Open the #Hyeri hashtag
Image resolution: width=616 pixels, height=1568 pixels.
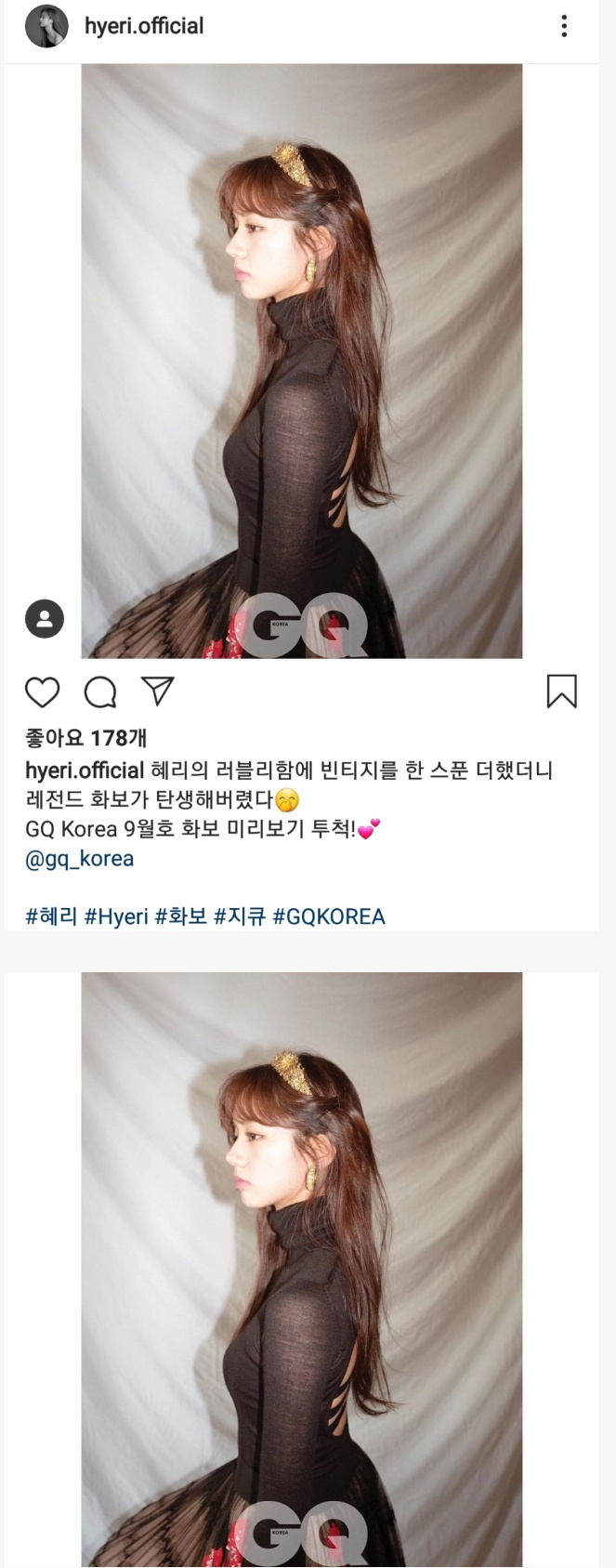click(x=116, y=916)
